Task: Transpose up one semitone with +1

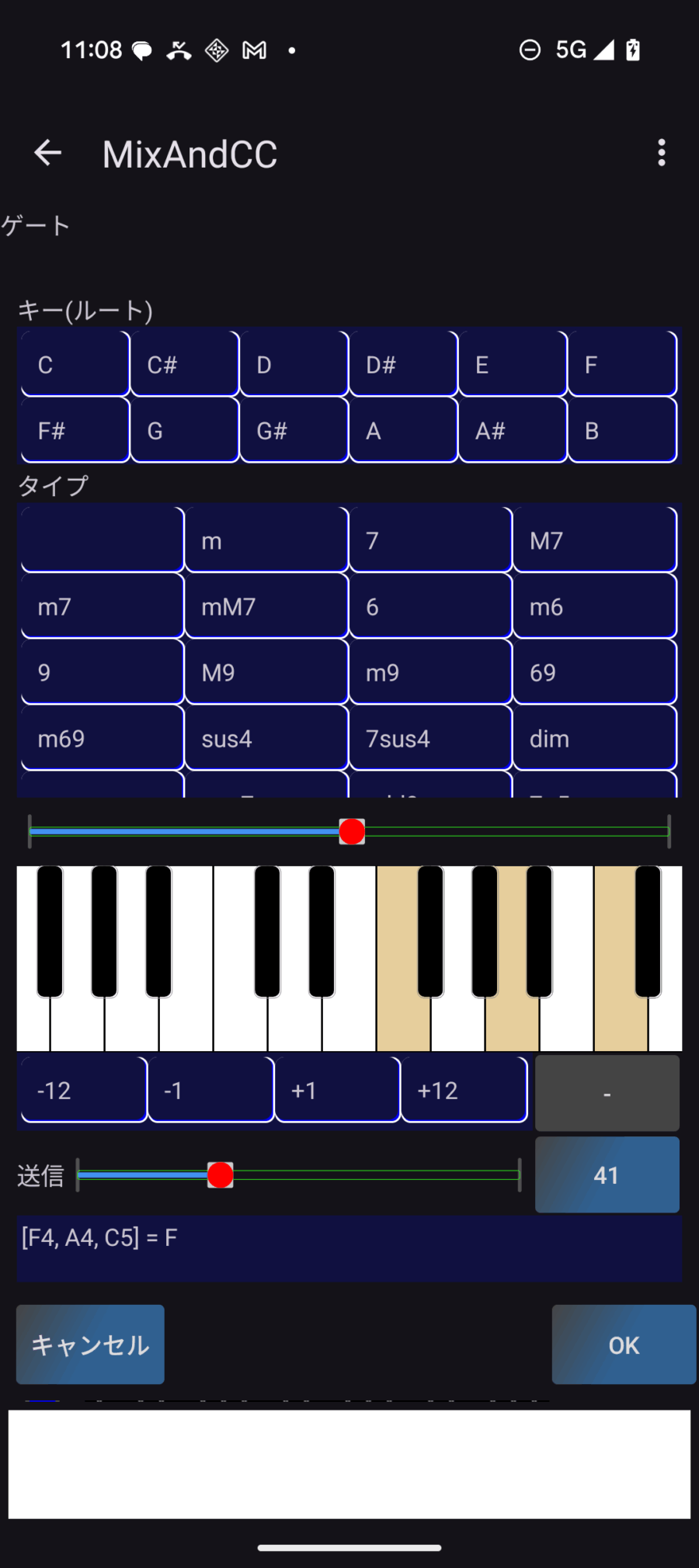Action: click(x=337, y=1090)
